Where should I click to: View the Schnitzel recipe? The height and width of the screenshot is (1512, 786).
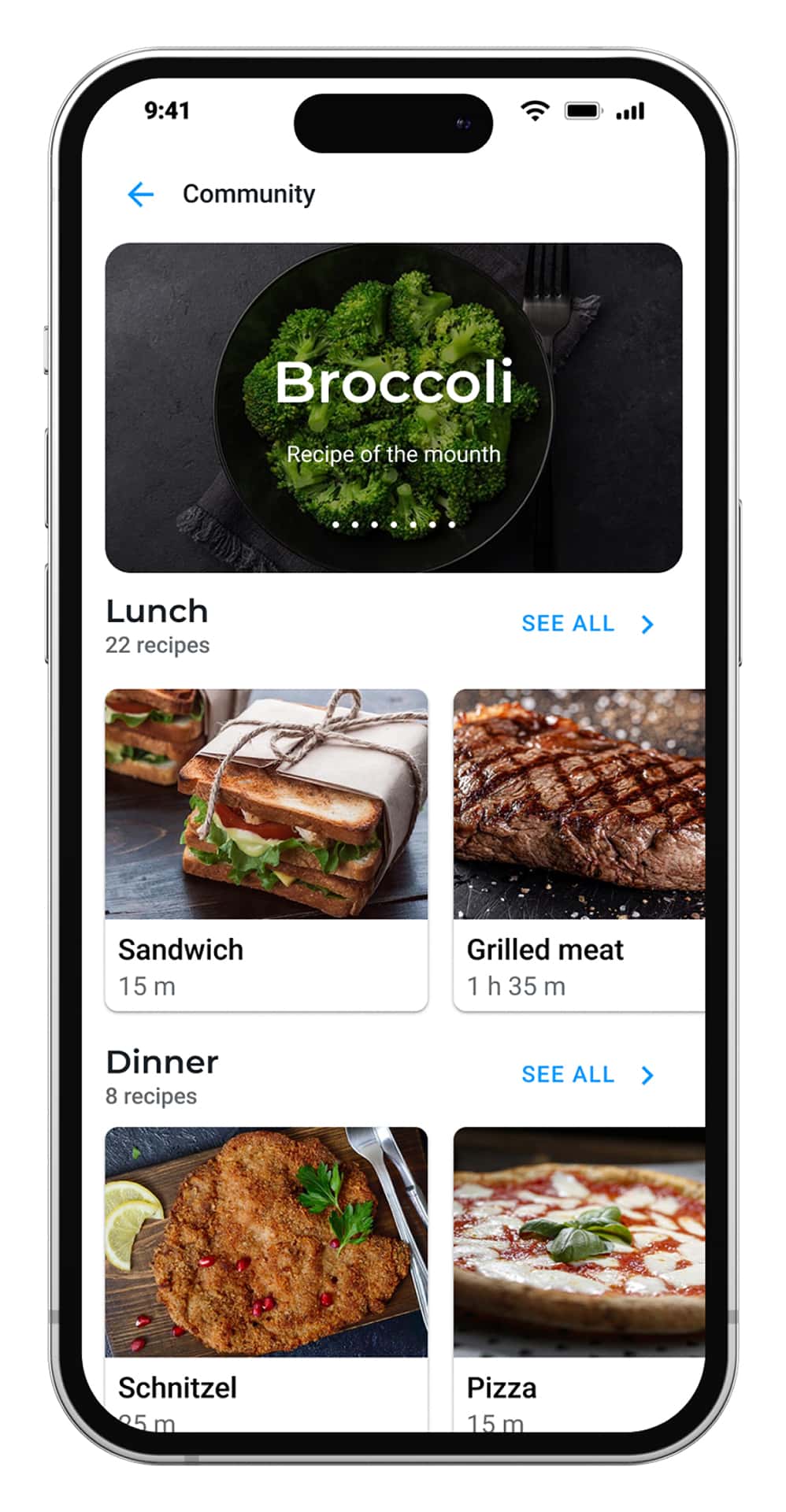point(266,1276)
